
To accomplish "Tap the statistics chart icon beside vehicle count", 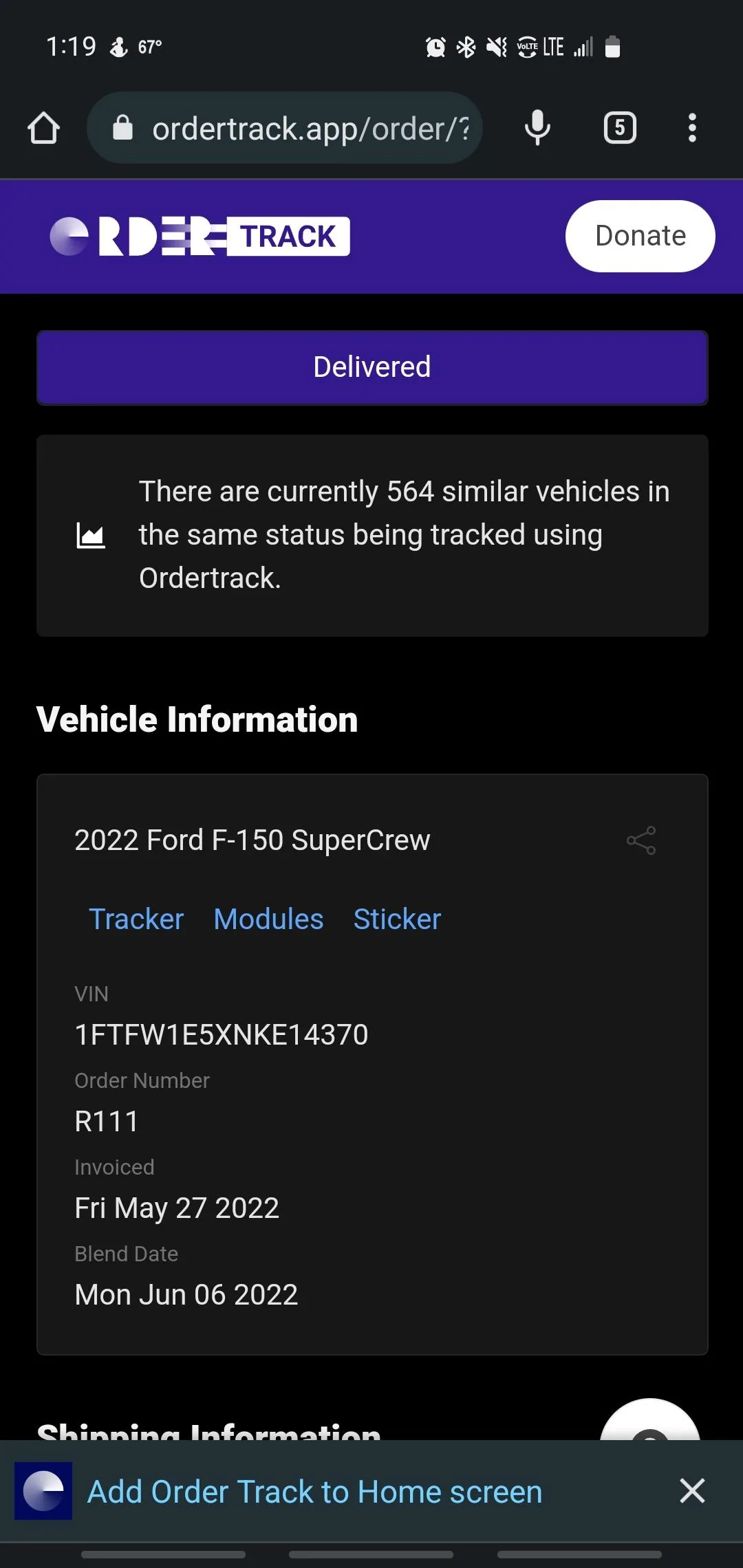I will pos(91,534).
